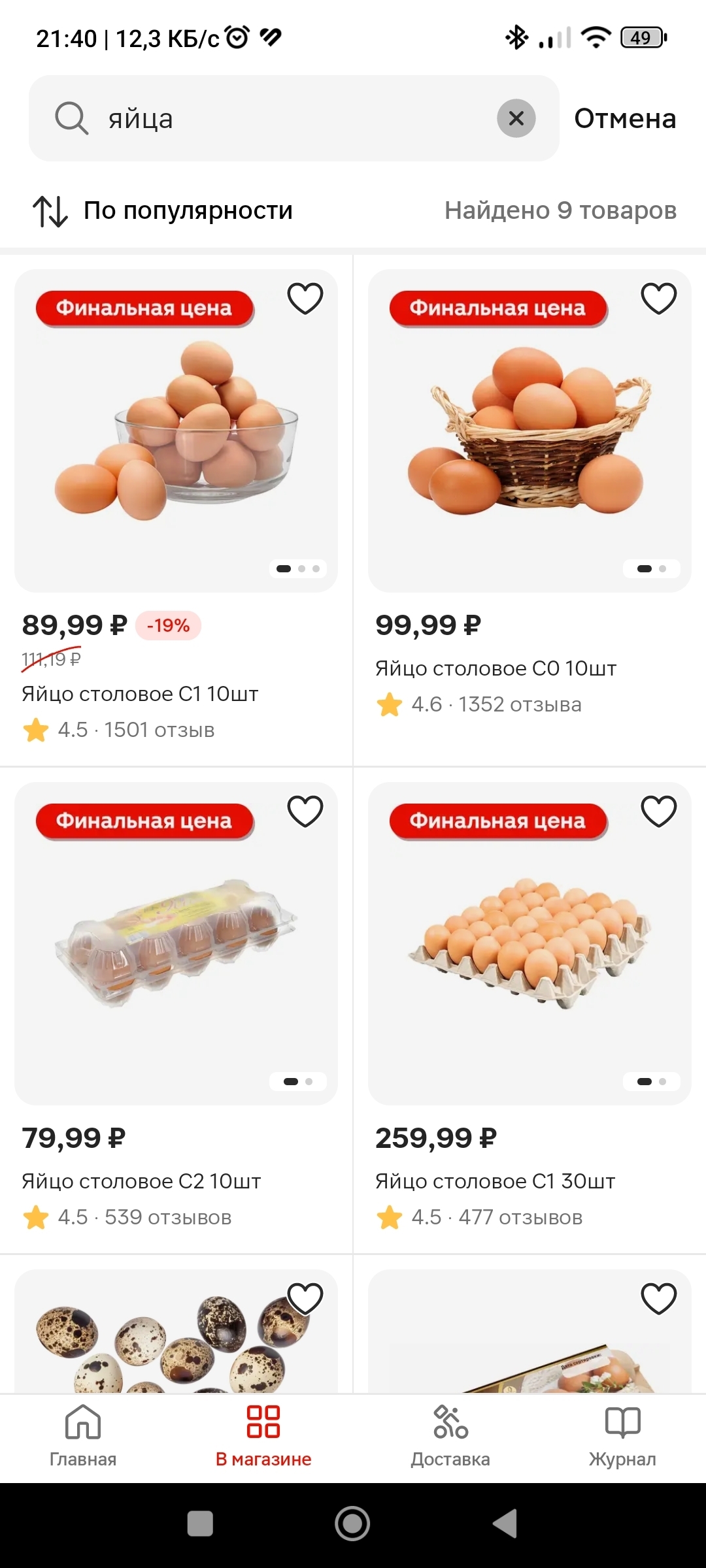
Task: Tap the system back button
Action: [x=505, y=1524]
